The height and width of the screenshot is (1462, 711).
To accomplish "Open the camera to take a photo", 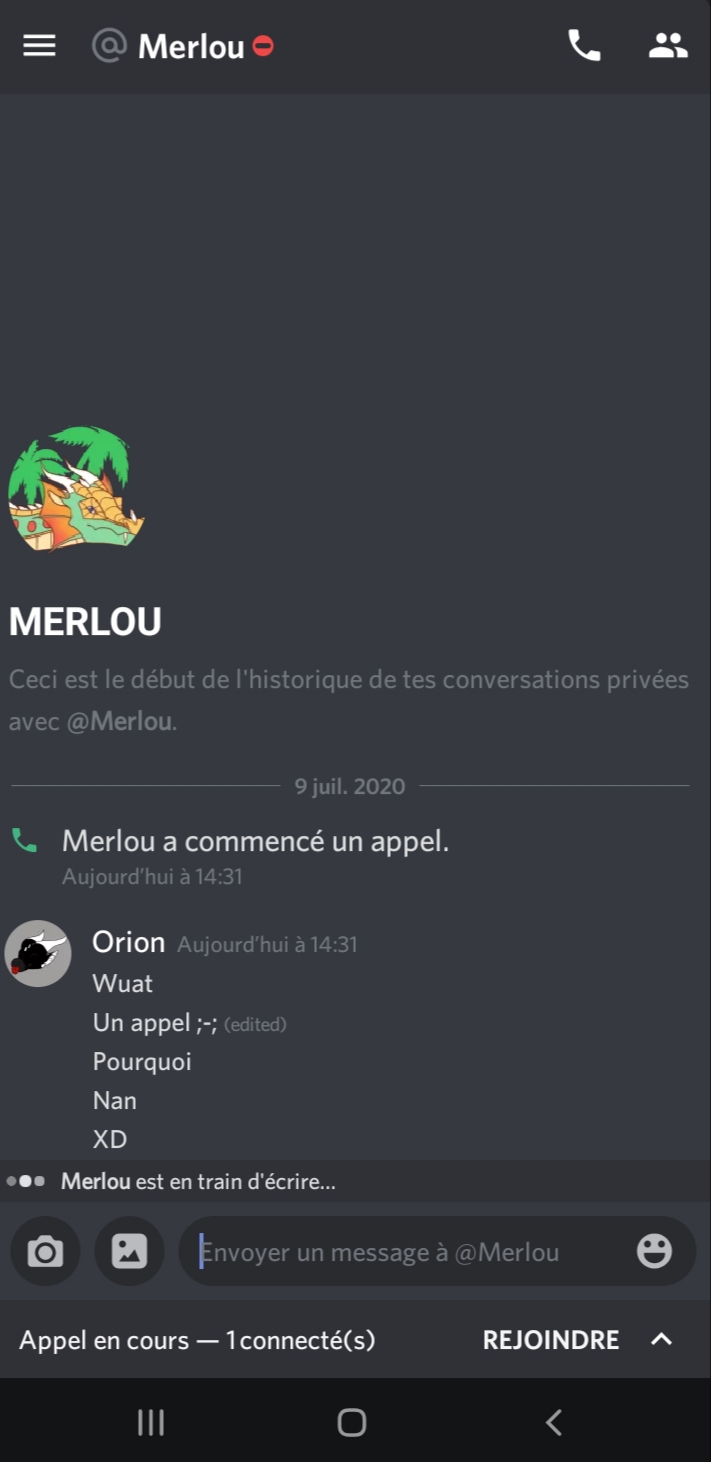I will pyautogui.click(x=45, y=1251).
